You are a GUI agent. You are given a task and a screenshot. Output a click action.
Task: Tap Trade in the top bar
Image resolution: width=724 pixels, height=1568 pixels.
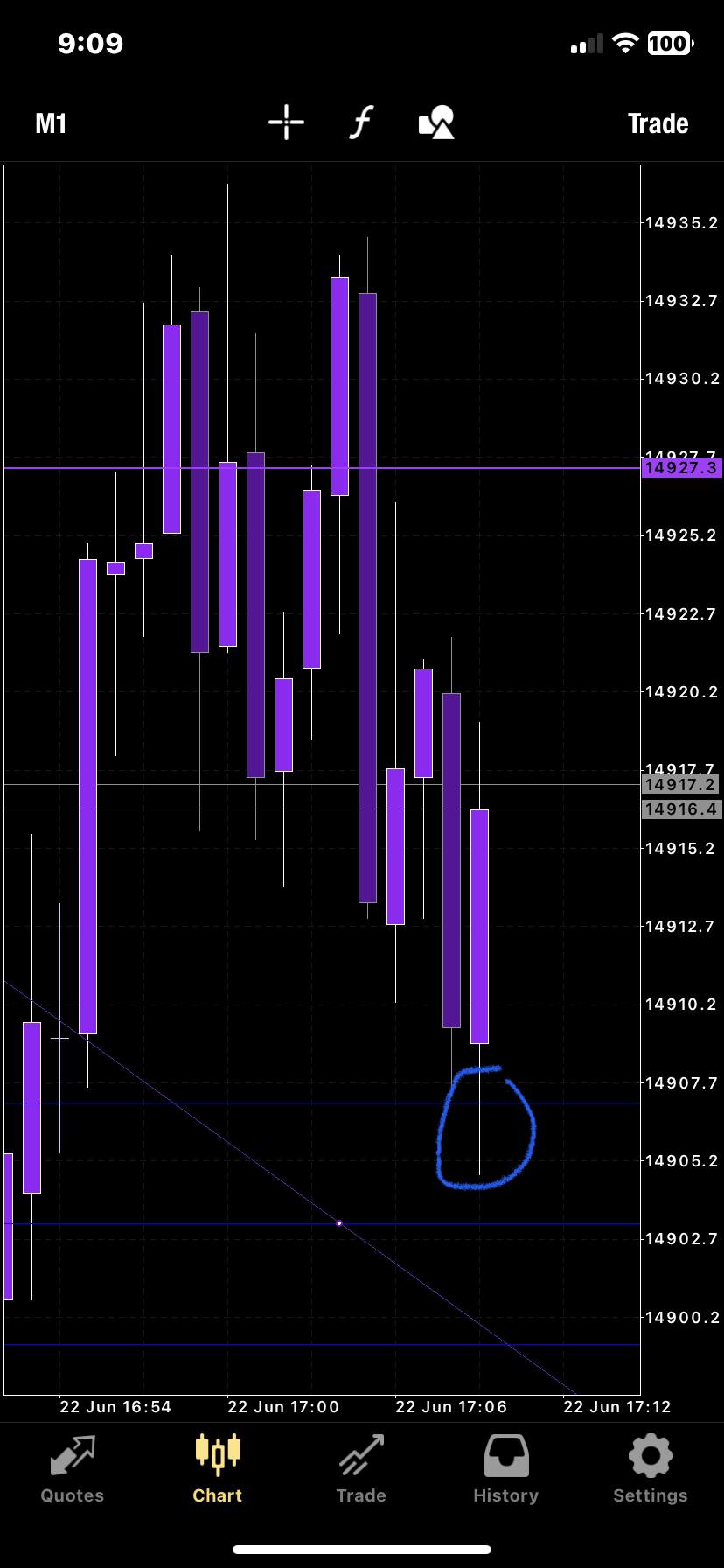(x=658, y=123)
